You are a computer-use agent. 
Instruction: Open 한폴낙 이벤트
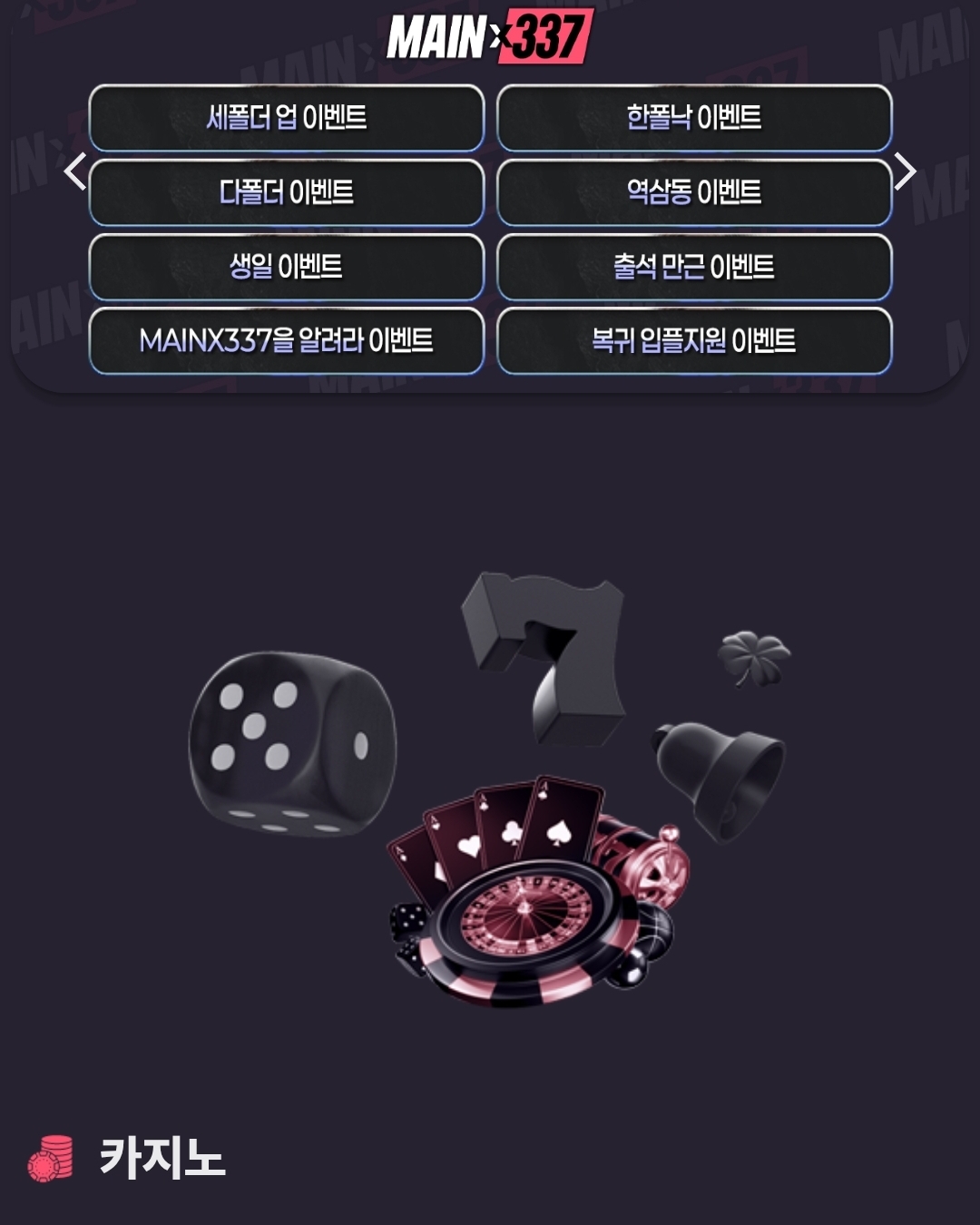[694, 118]
